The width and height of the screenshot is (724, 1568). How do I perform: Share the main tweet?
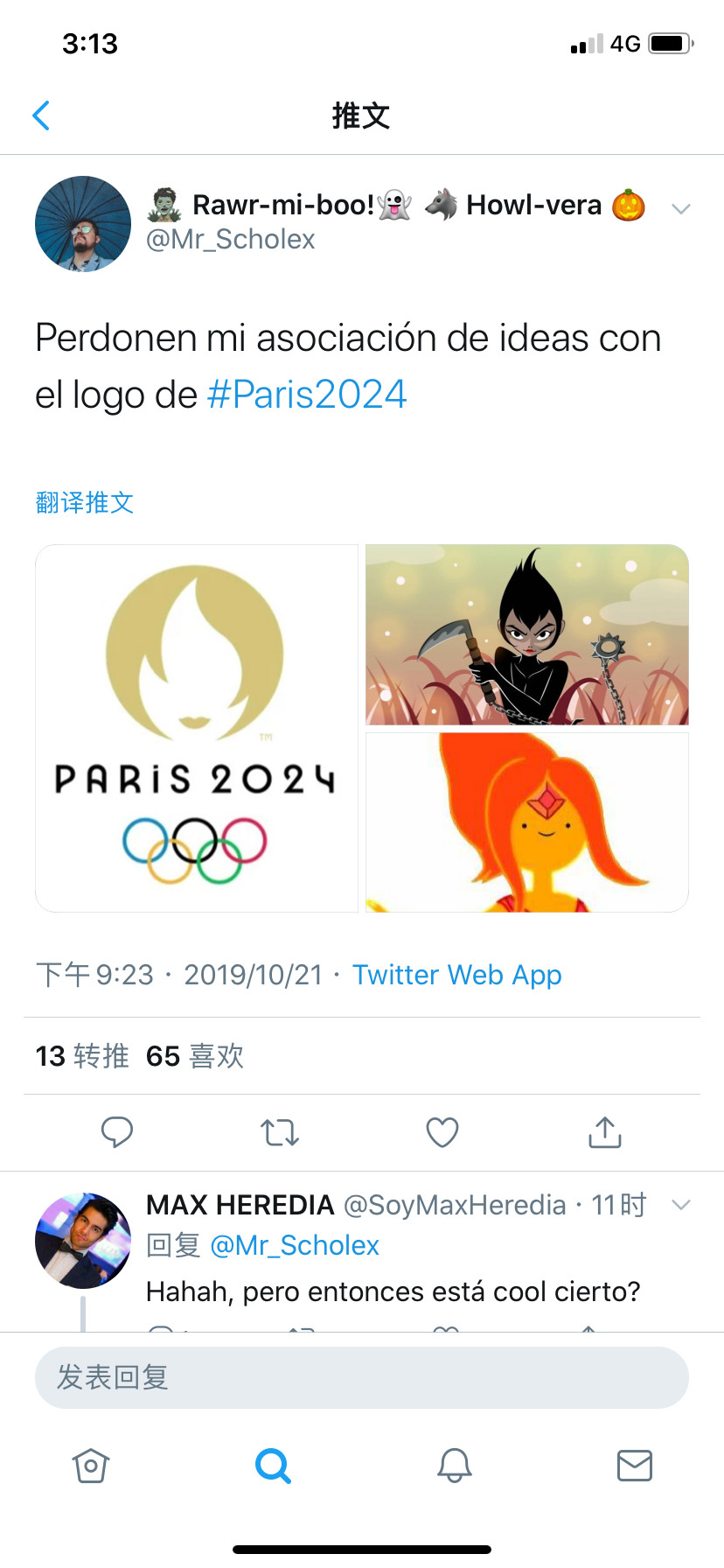coord(604,1132)
